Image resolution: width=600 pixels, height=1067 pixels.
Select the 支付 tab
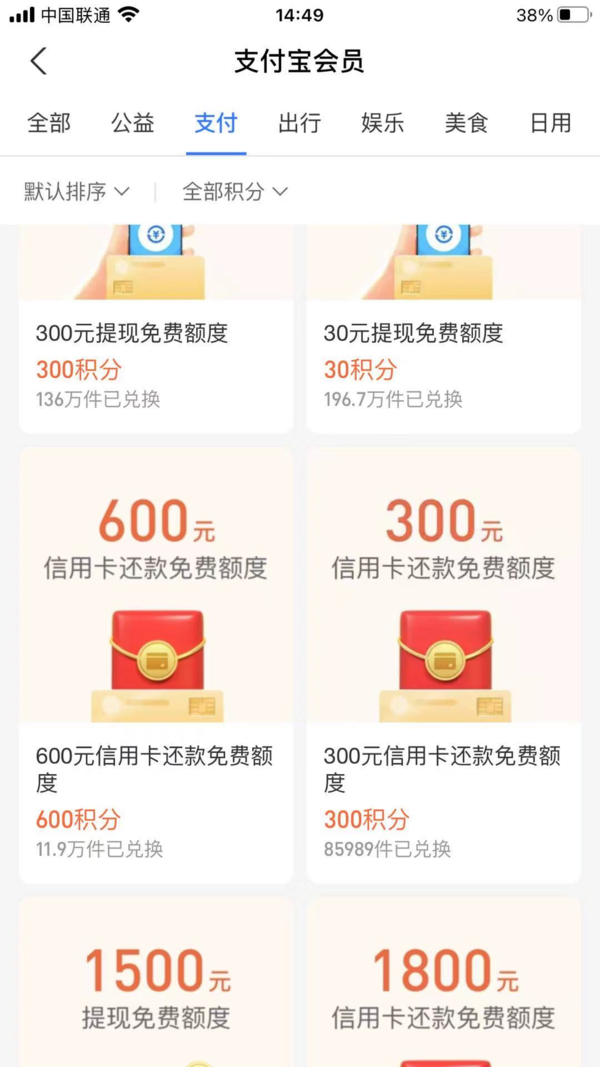[x=216, y=123]
